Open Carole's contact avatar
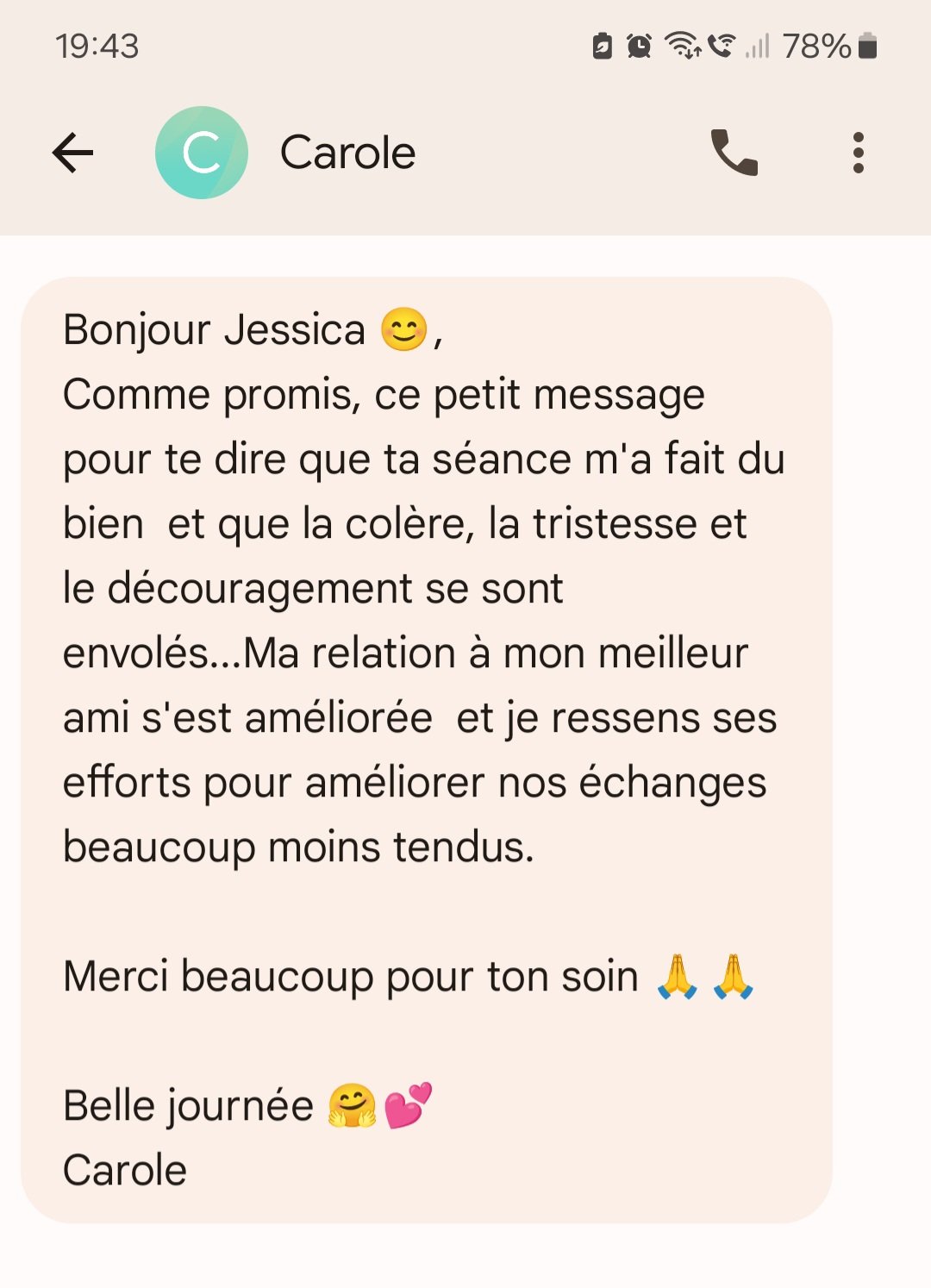 (202, 153)
